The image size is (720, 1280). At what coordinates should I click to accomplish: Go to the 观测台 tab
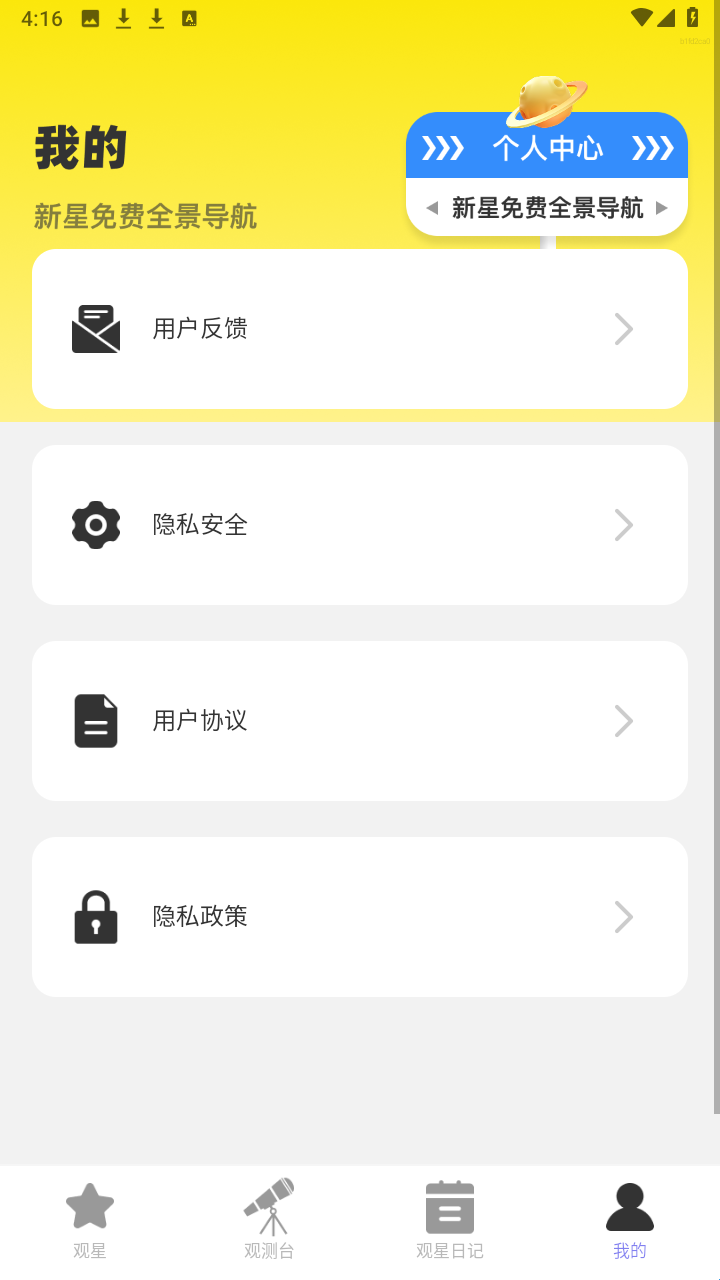click(x=269, y=1220)
